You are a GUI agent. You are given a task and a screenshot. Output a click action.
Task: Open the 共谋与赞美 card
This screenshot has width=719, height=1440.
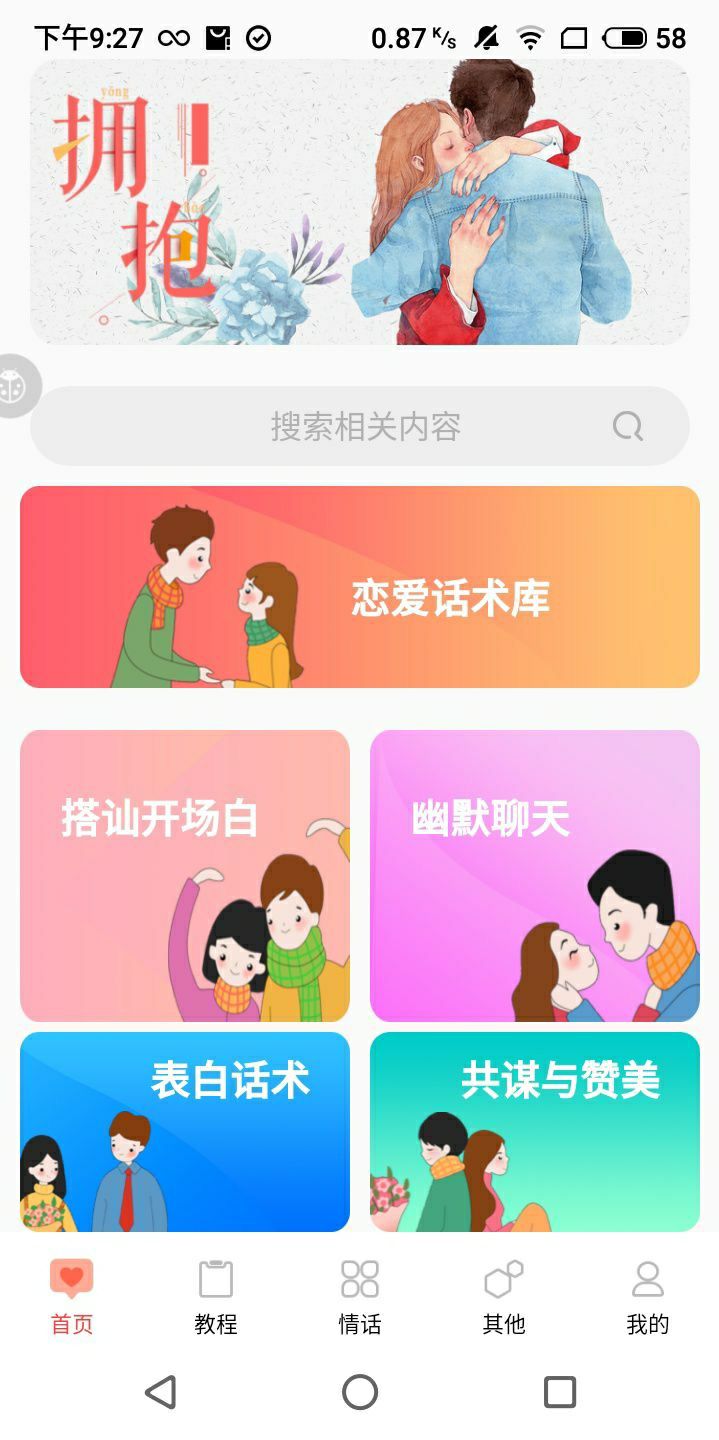coord(534,1131)
